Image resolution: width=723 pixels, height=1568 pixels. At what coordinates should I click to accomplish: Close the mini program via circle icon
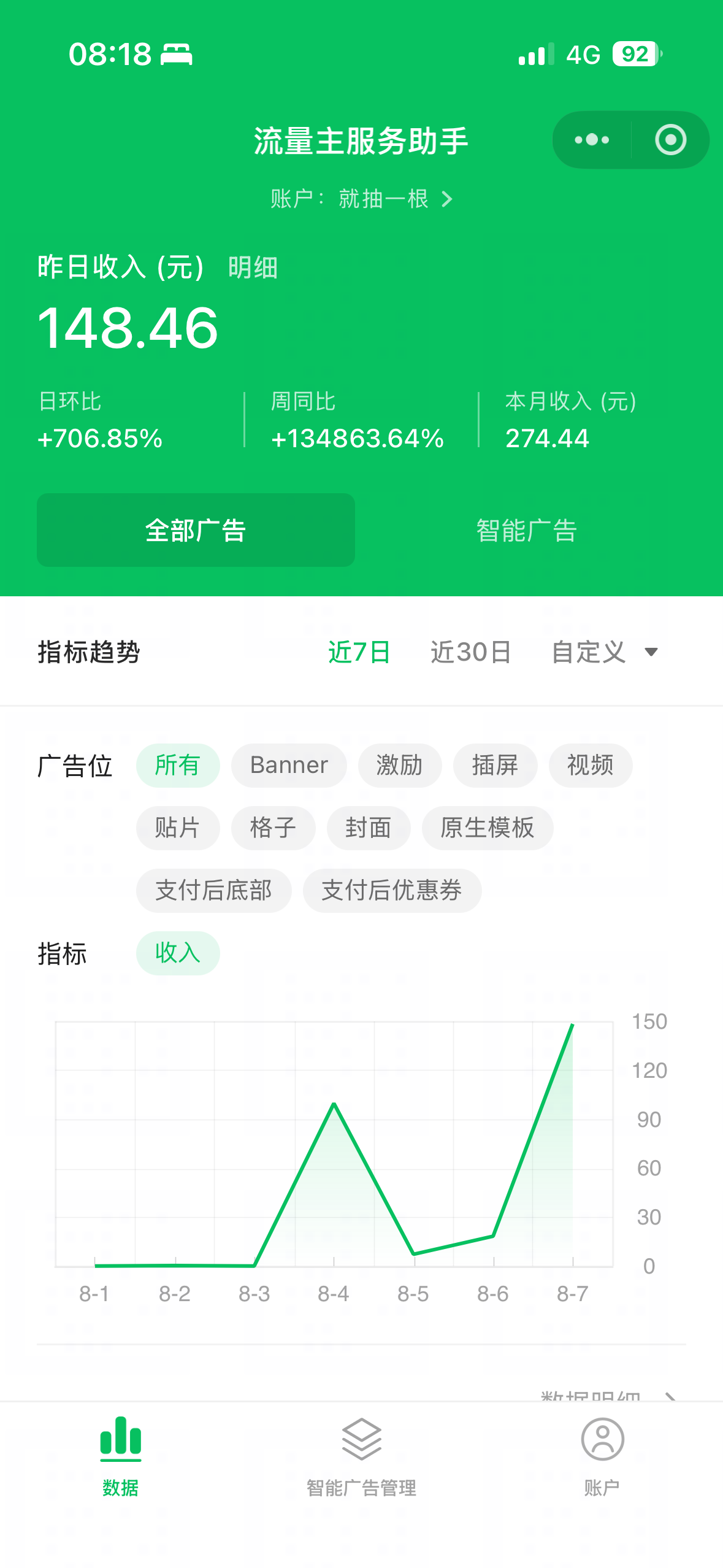(670, 140)
